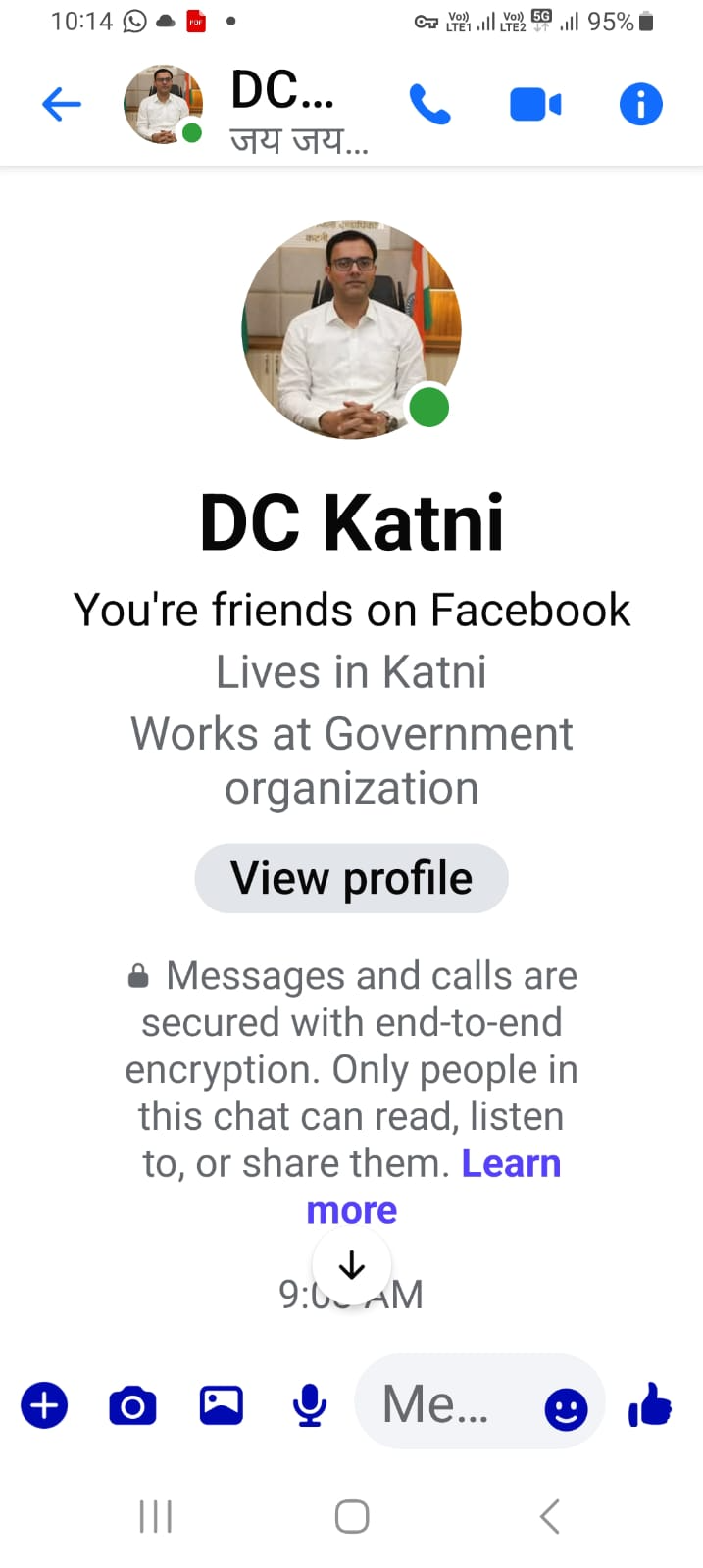This screenshot has width=703, height=1568.
Task: Open the Learn more encryption link
Action: tap(511, 1164)
